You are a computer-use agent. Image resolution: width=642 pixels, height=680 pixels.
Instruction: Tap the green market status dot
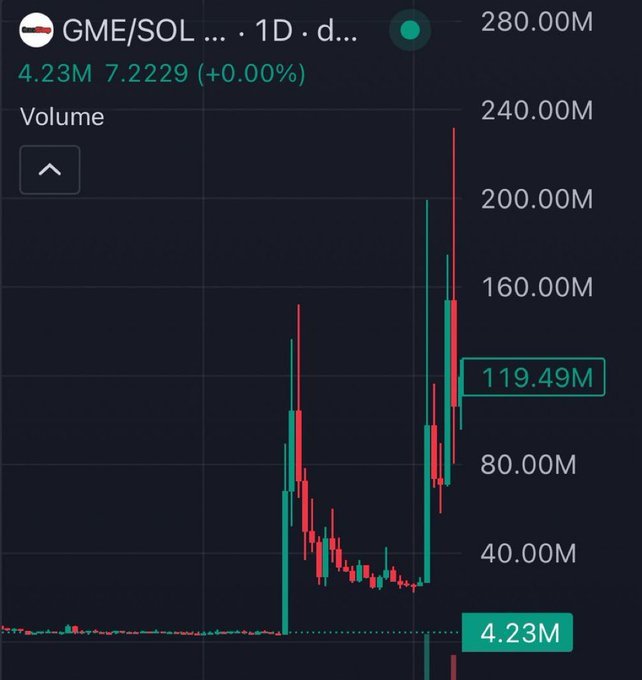[410, 31]
